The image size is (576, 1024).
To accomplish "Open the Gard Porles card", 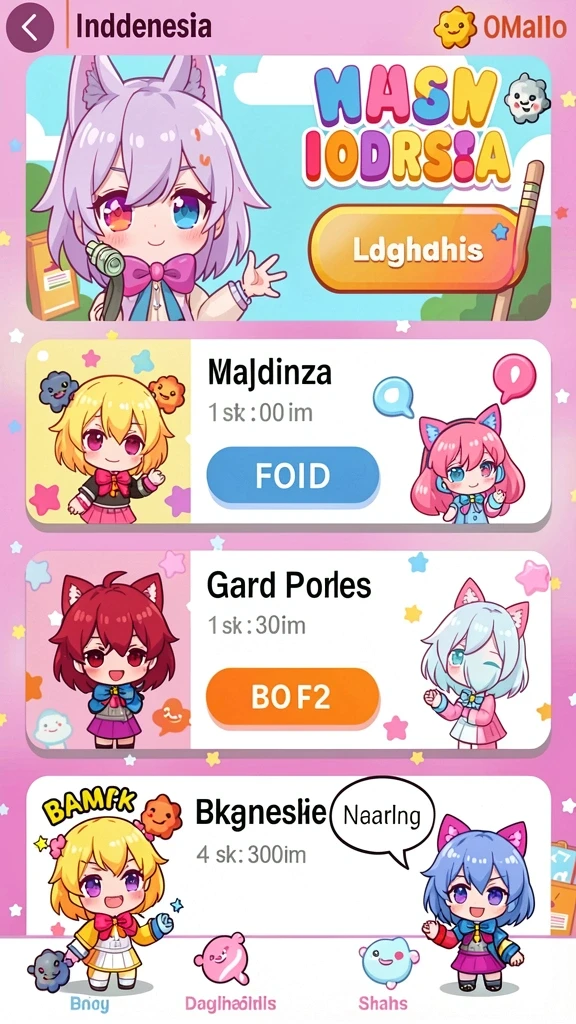I will (288, 650).
